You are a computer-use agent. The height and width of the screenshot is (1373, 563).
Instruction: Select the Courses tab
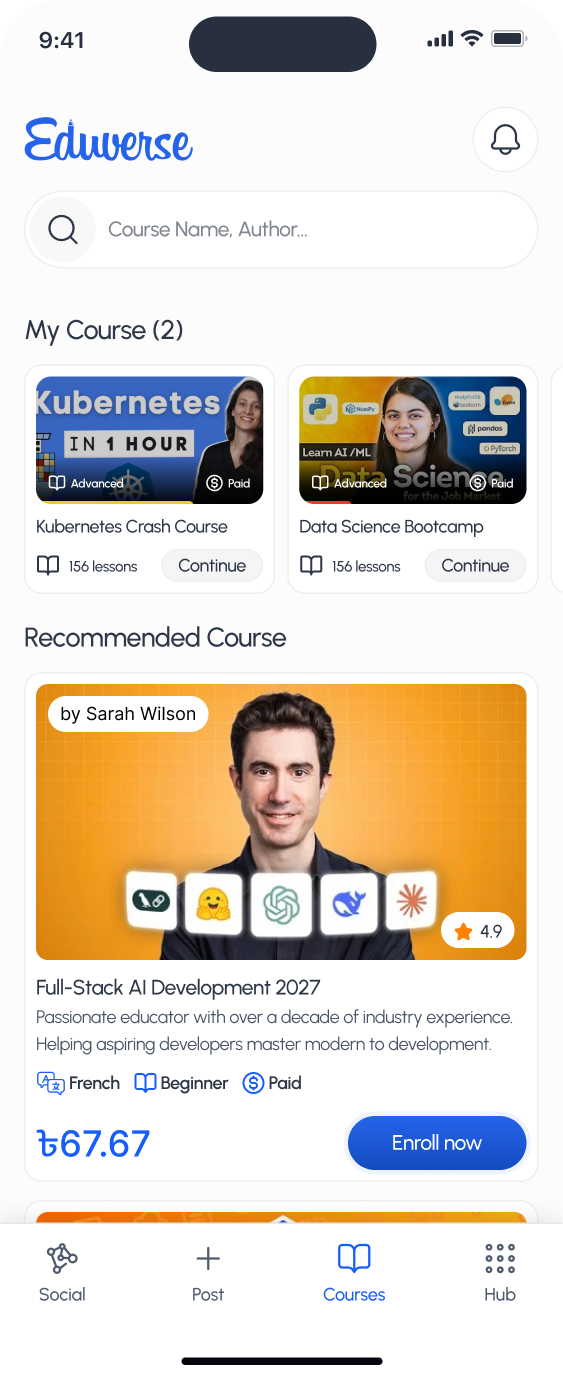[354, 1273]
